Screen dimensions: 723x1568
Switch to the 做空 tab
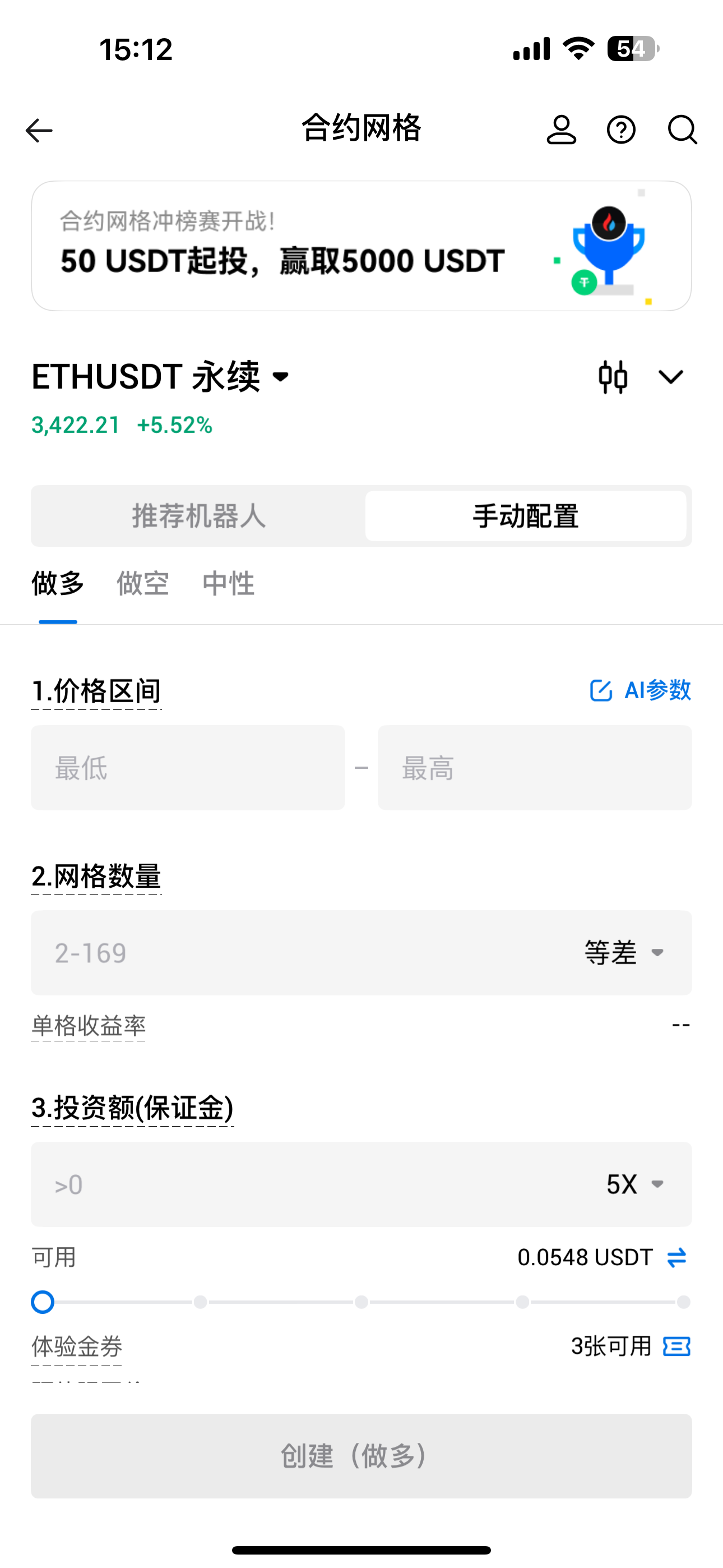[x=143, y=584]
